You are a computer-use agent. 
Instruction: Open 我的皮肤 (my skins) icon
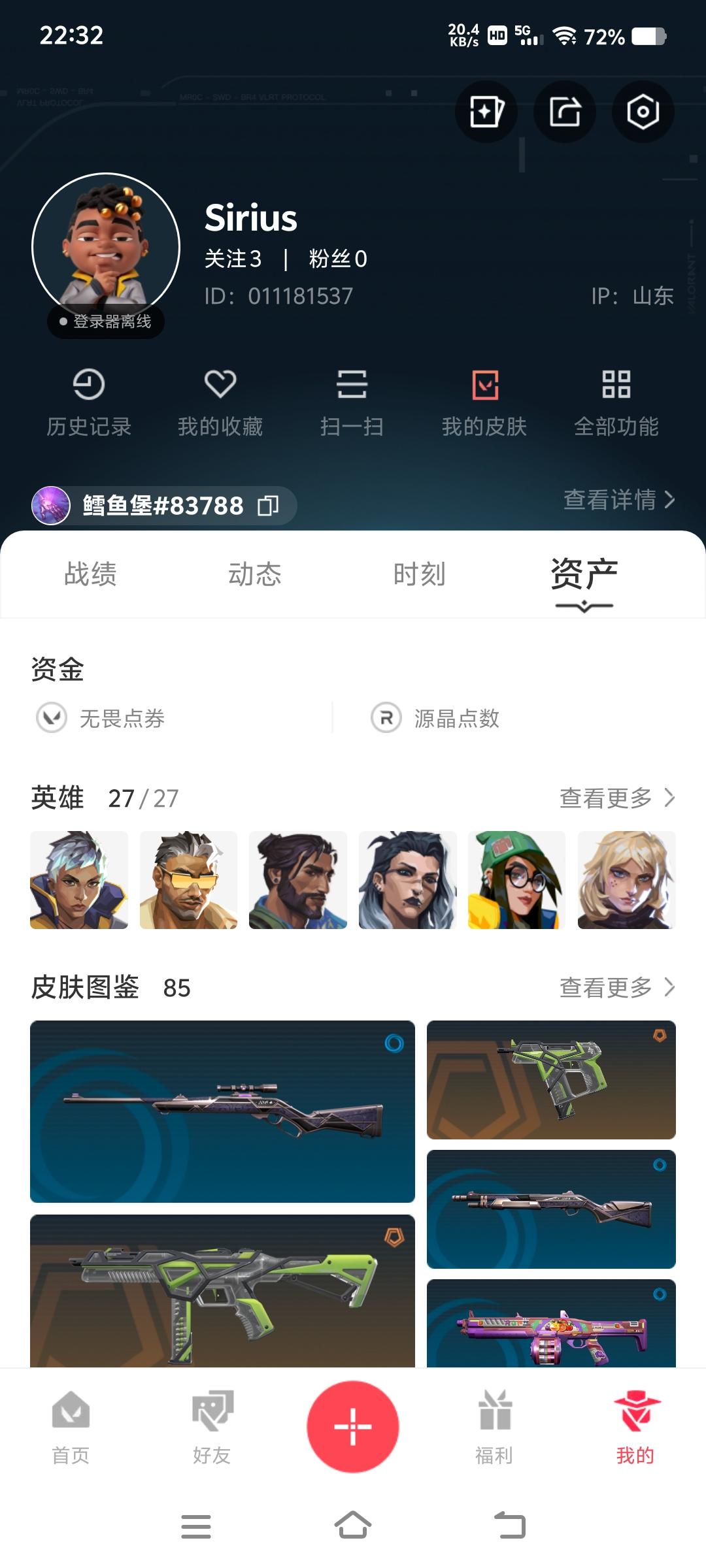click(x=484, y=402)
